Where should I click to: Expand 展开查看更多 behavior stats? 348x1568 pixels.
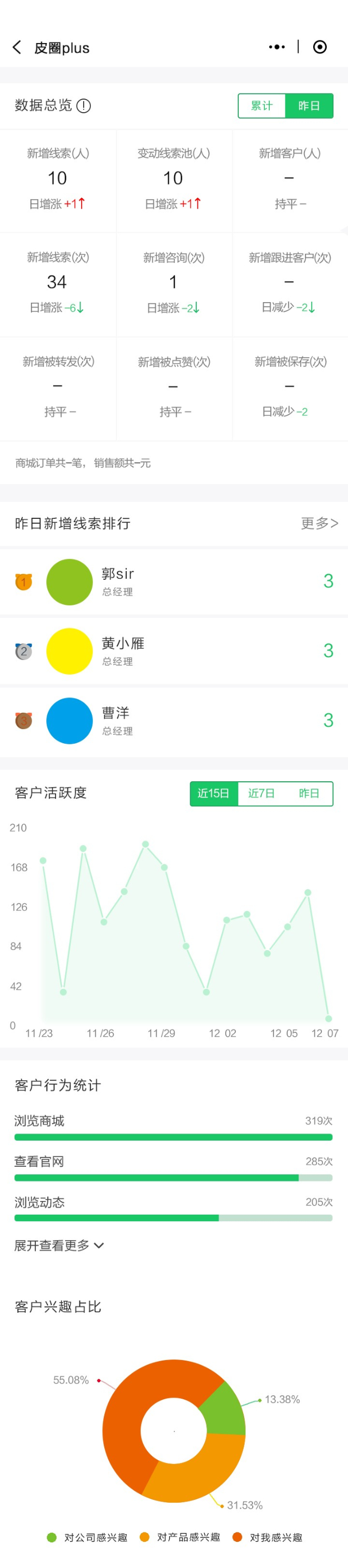(59, 1245)
